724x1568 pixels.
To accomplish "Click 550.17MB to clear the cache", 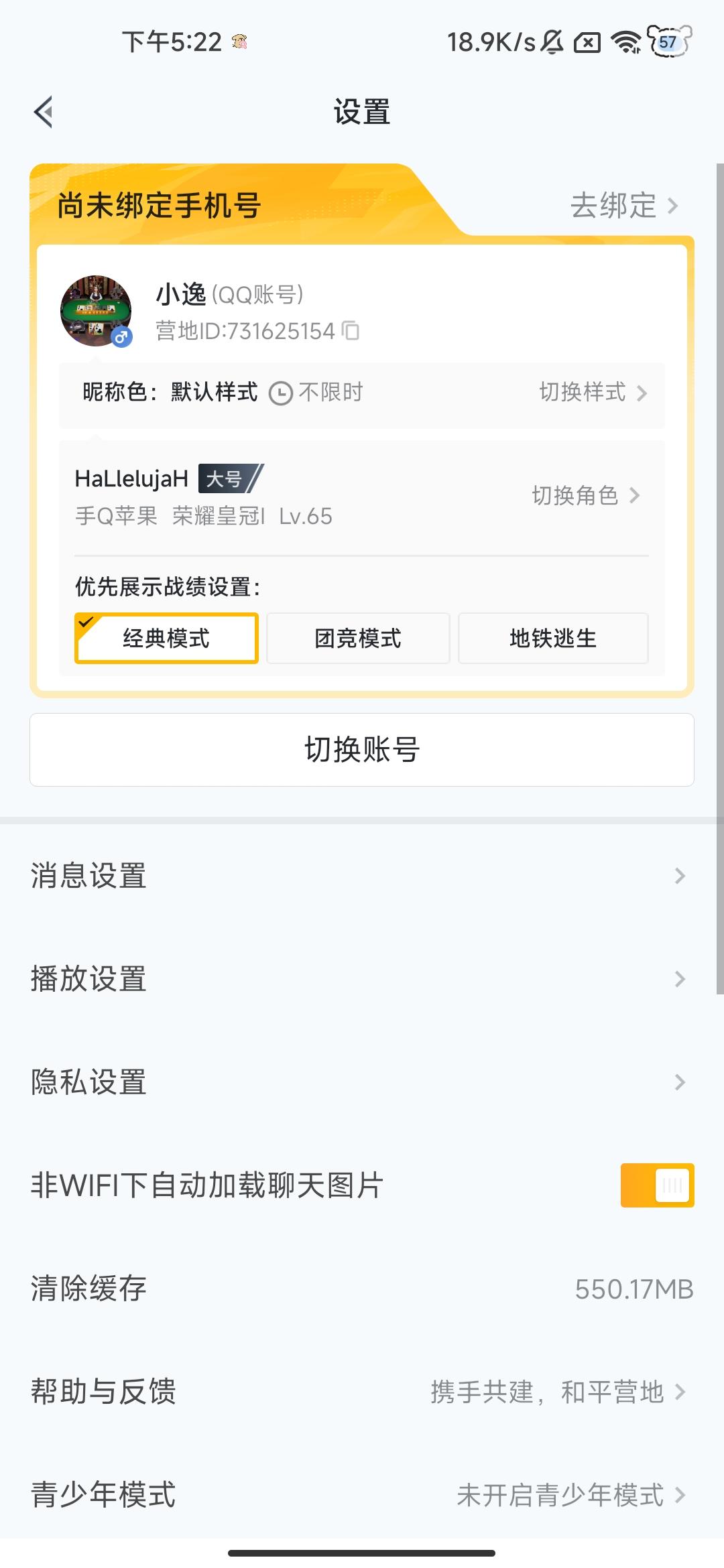I will (x=635, y=1287).
